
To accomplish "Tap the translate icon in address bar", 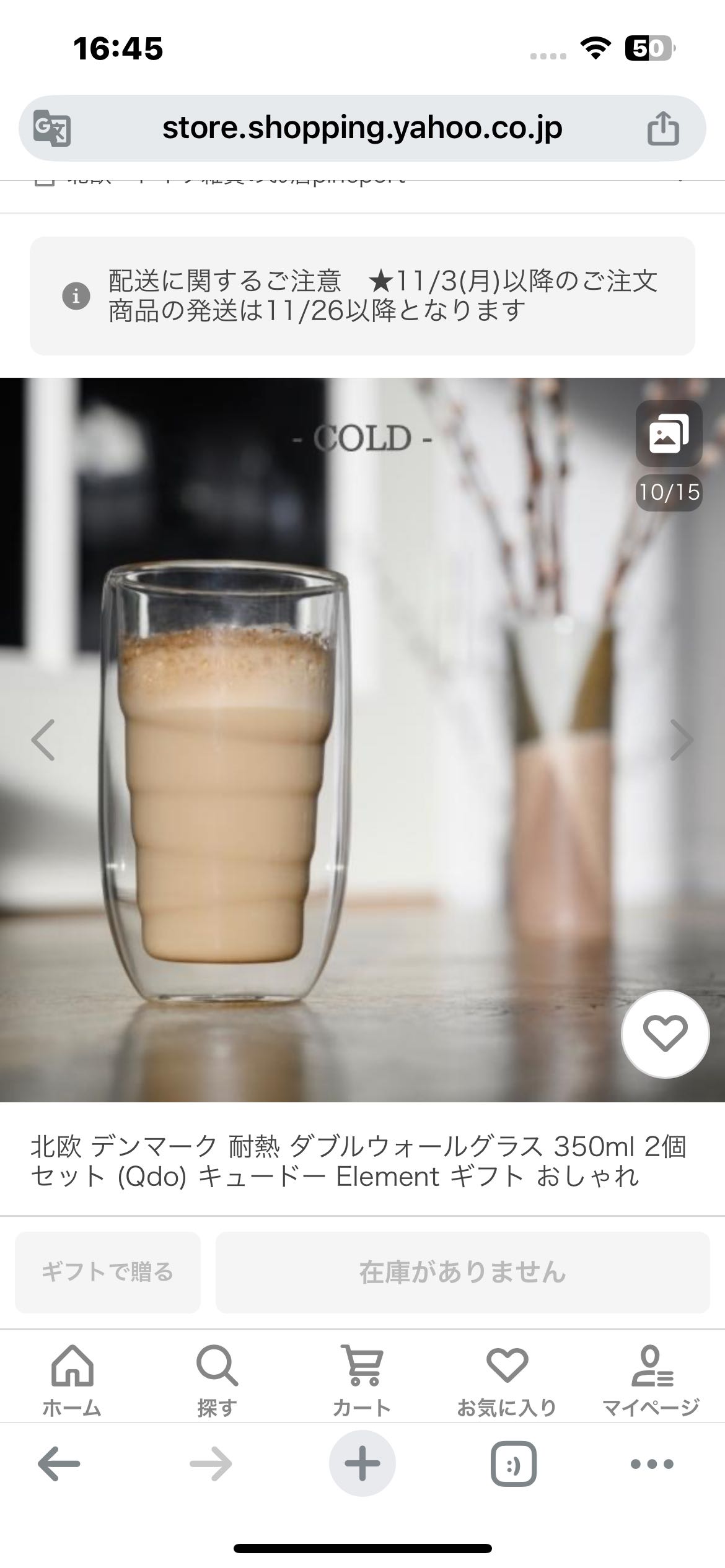I will (x=52, y=128).
